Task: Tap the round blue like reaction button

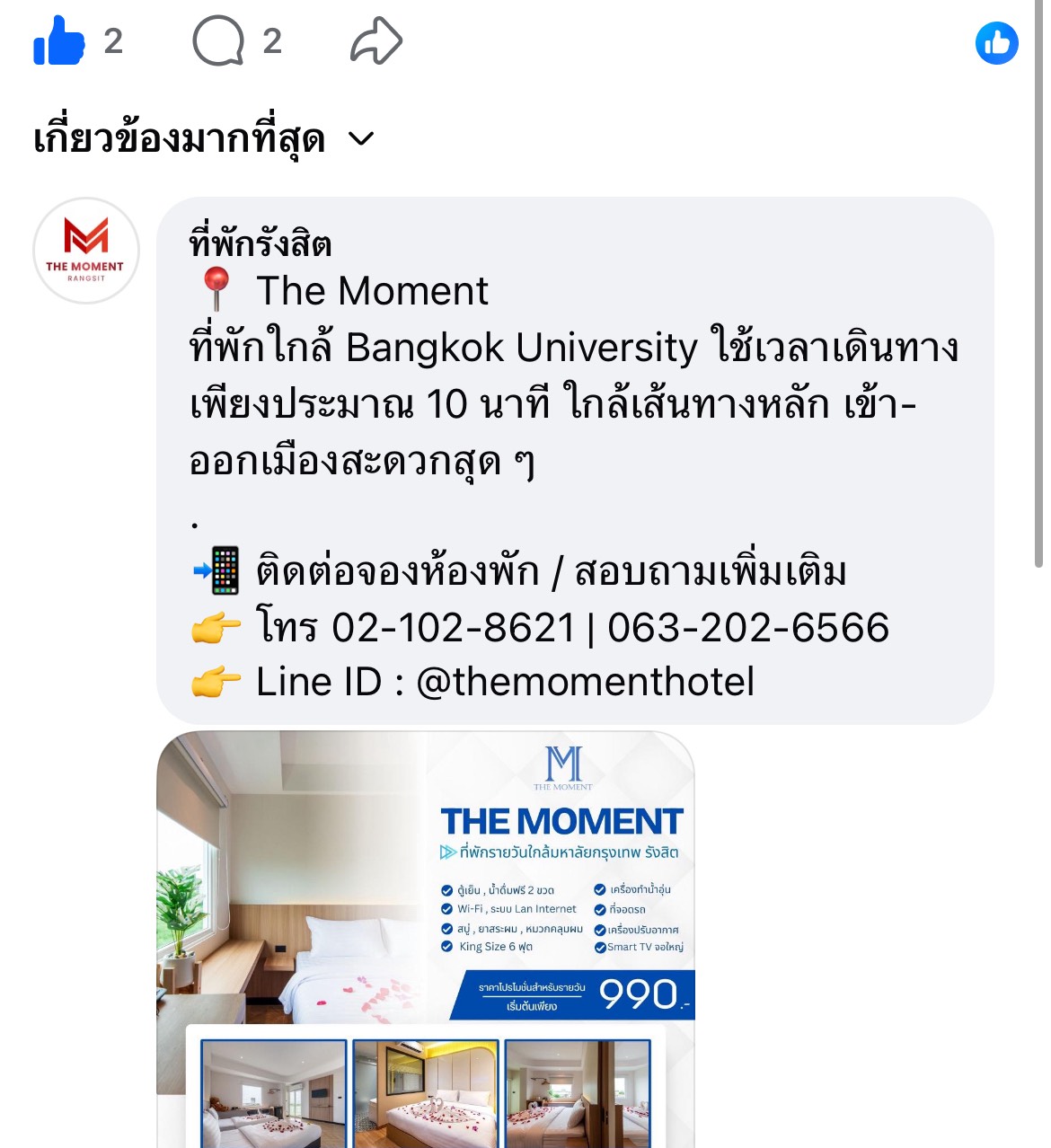Action: coord(996,43)
